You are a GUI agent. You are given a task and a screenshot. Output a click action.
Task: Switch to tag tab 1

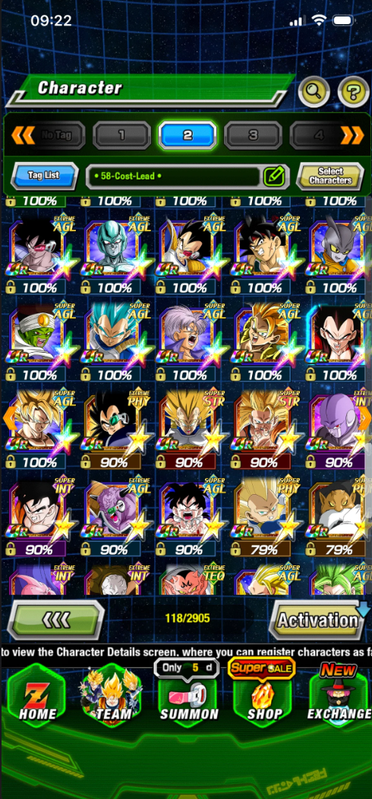121,135
